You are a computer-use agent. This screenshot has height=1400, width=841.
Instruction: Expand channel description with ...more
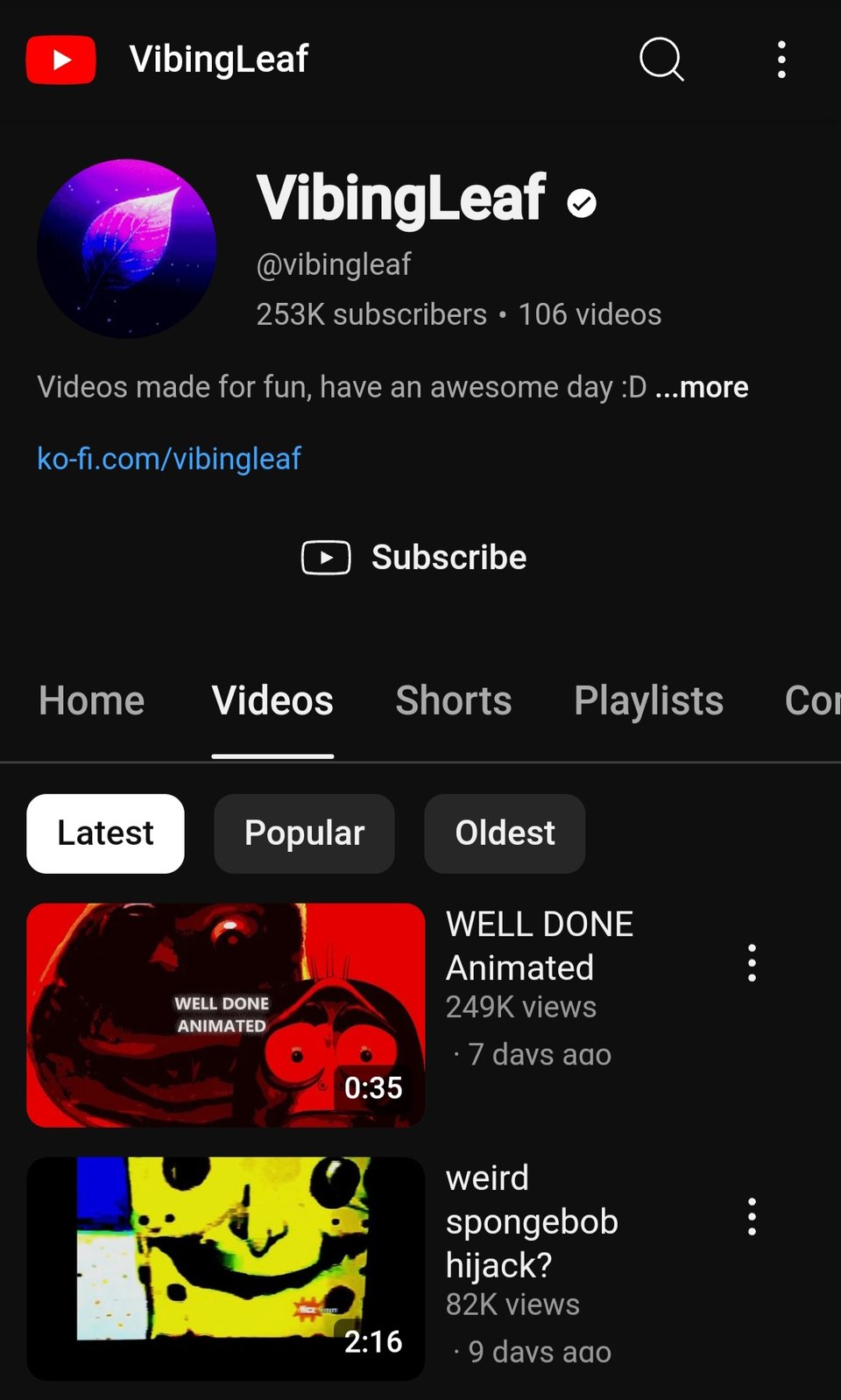tap(702, 387)
